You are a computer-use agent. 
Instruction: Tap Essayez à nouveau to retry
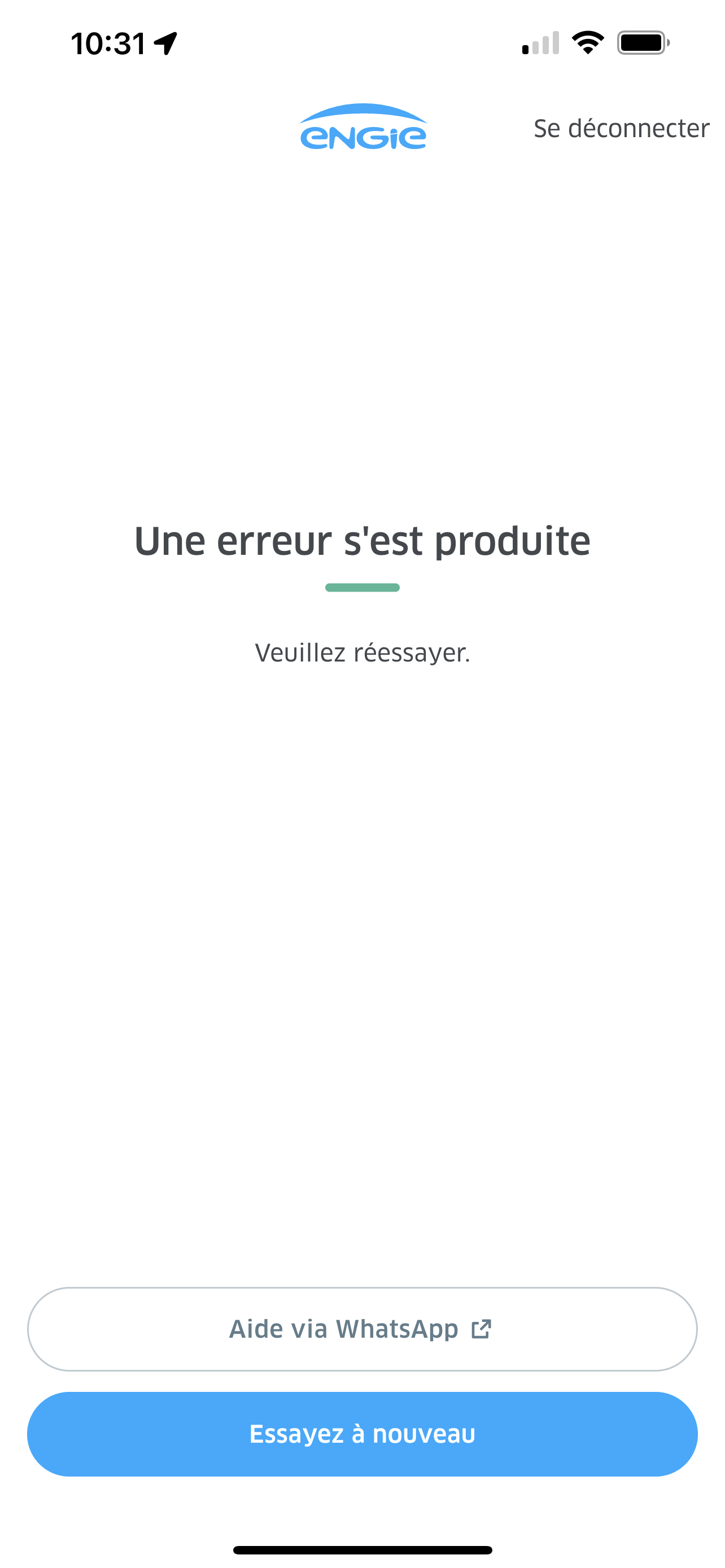coord(362,1434)
